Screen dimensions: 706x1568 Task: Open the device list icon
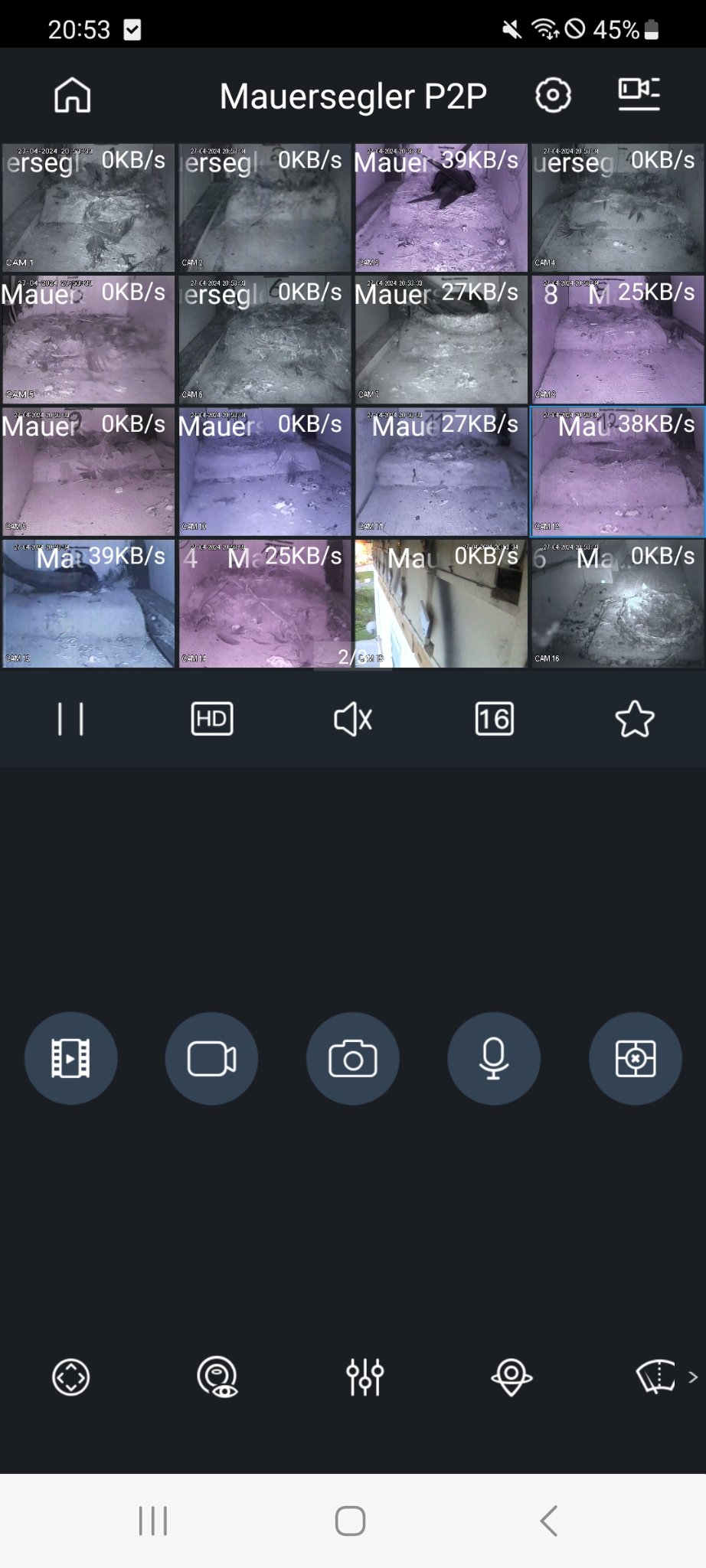pyautogui.click(x=639, y=94)
